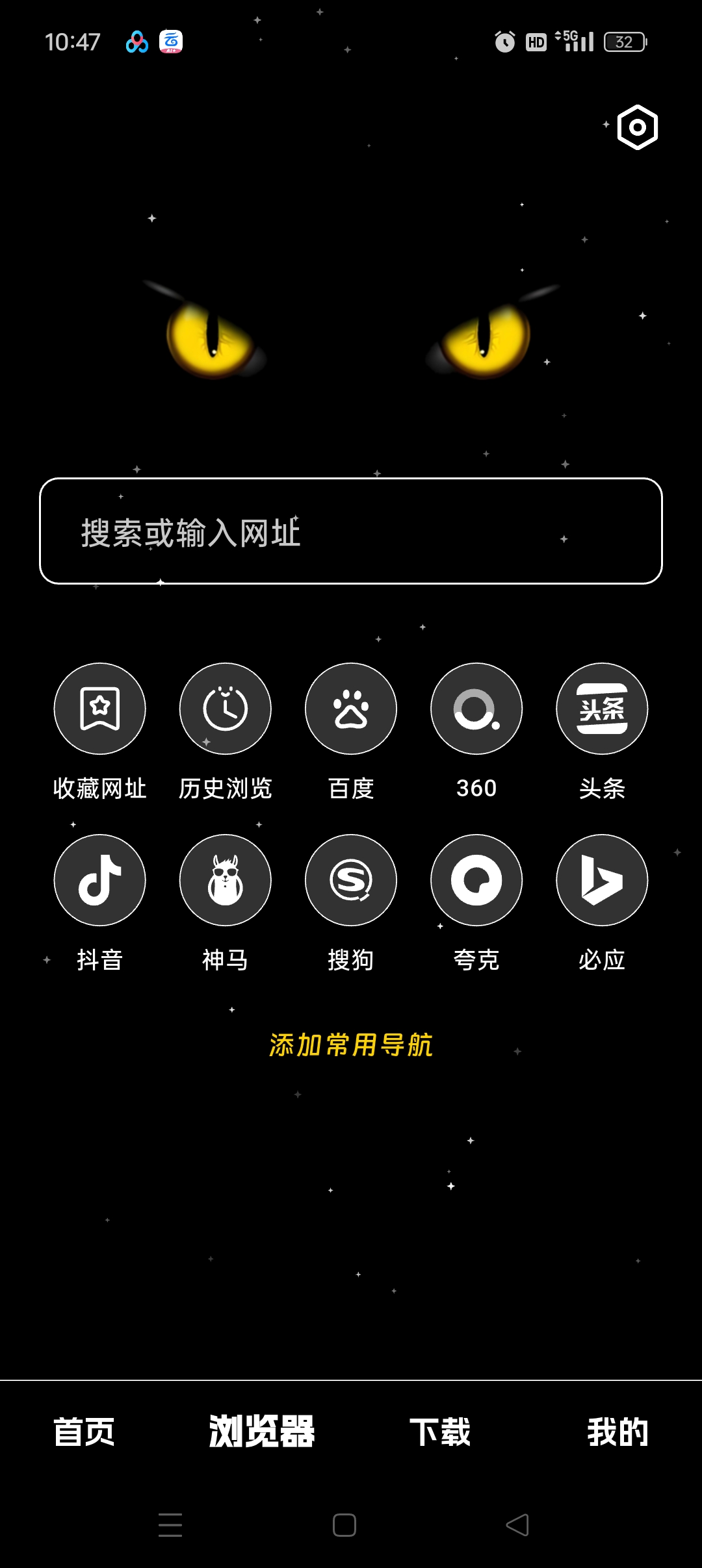The width and height of the screenshot is (702, 1568).
Task: Open the Toutiao (头条) shortcut
Action: point(601,710)
